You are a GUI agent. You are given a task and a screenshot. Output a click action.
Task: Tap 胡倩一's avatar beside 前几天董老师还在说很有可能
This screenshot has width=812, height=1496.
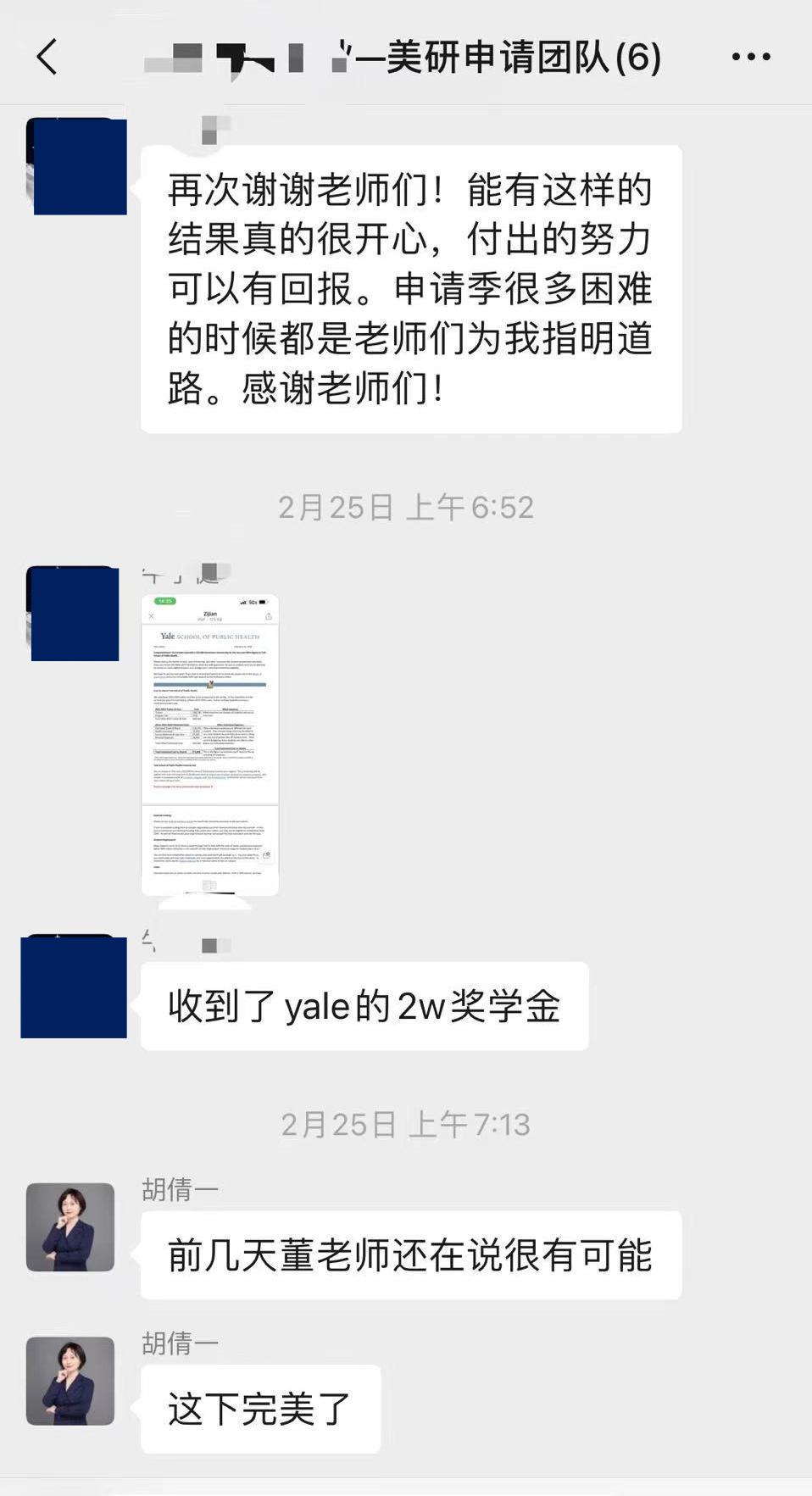point(70,1226)
